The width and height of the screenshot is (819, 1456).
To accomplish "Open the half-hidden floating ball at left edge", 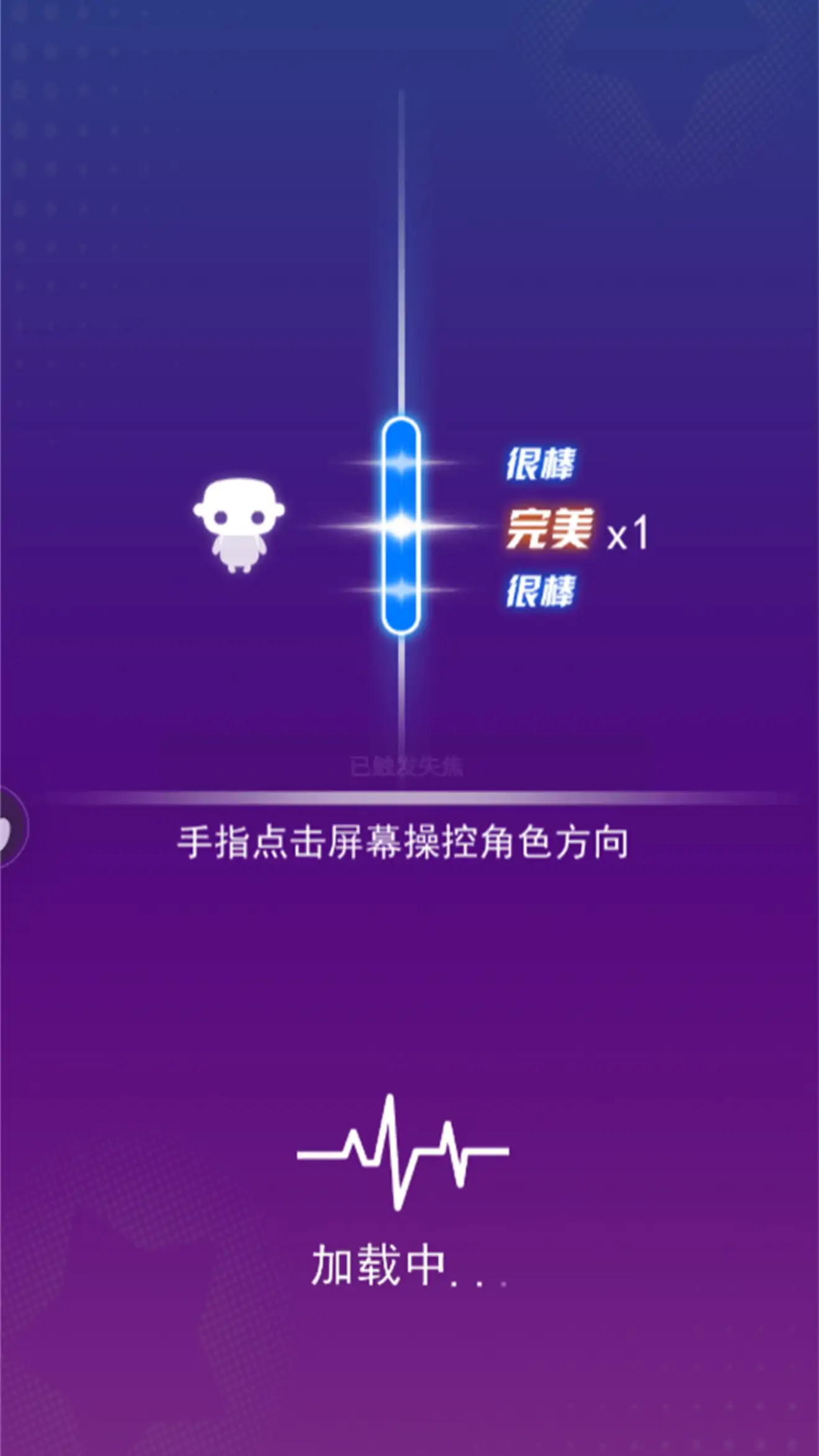I will (x=9, y=827).
